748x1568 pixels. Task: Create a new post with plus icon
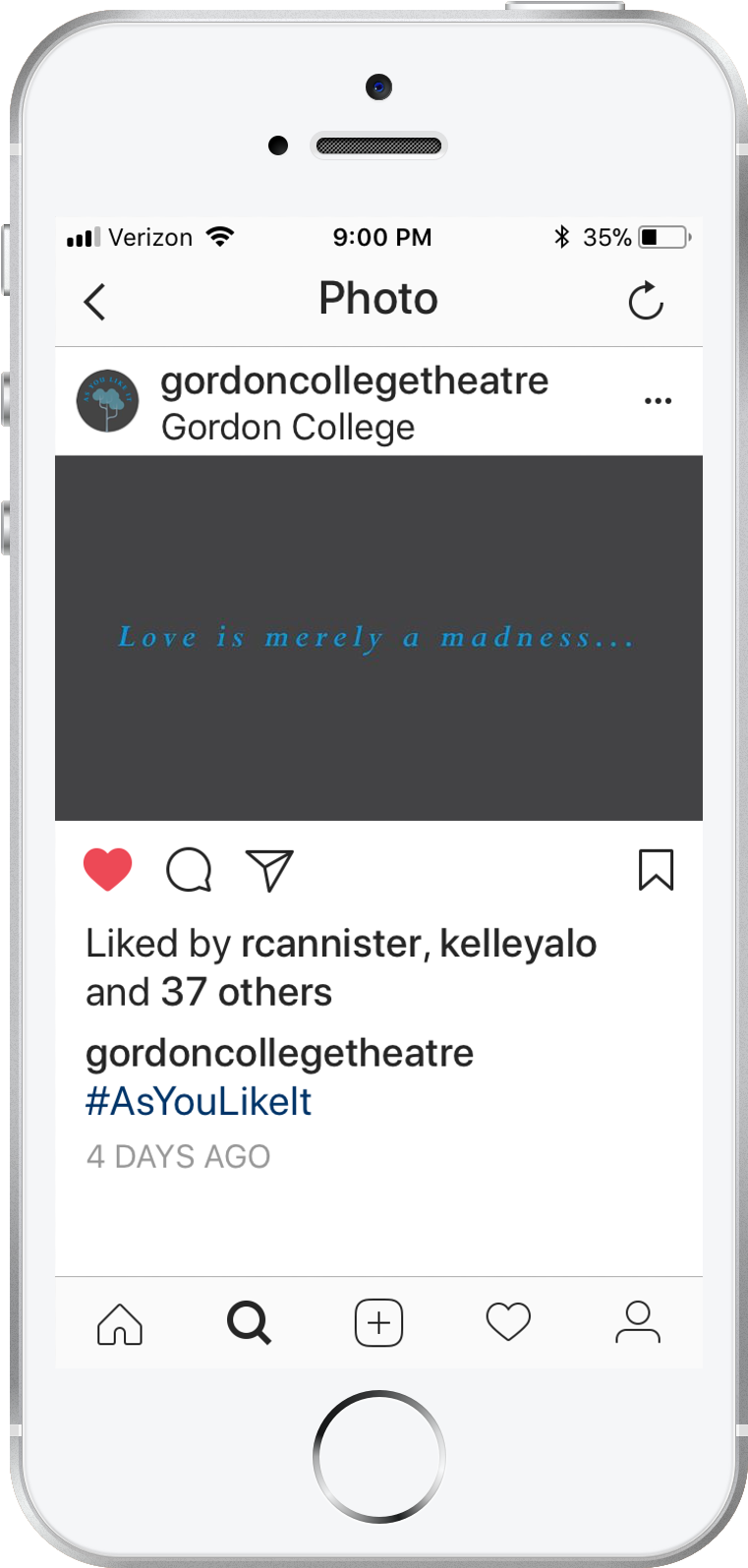point(378,1323)
